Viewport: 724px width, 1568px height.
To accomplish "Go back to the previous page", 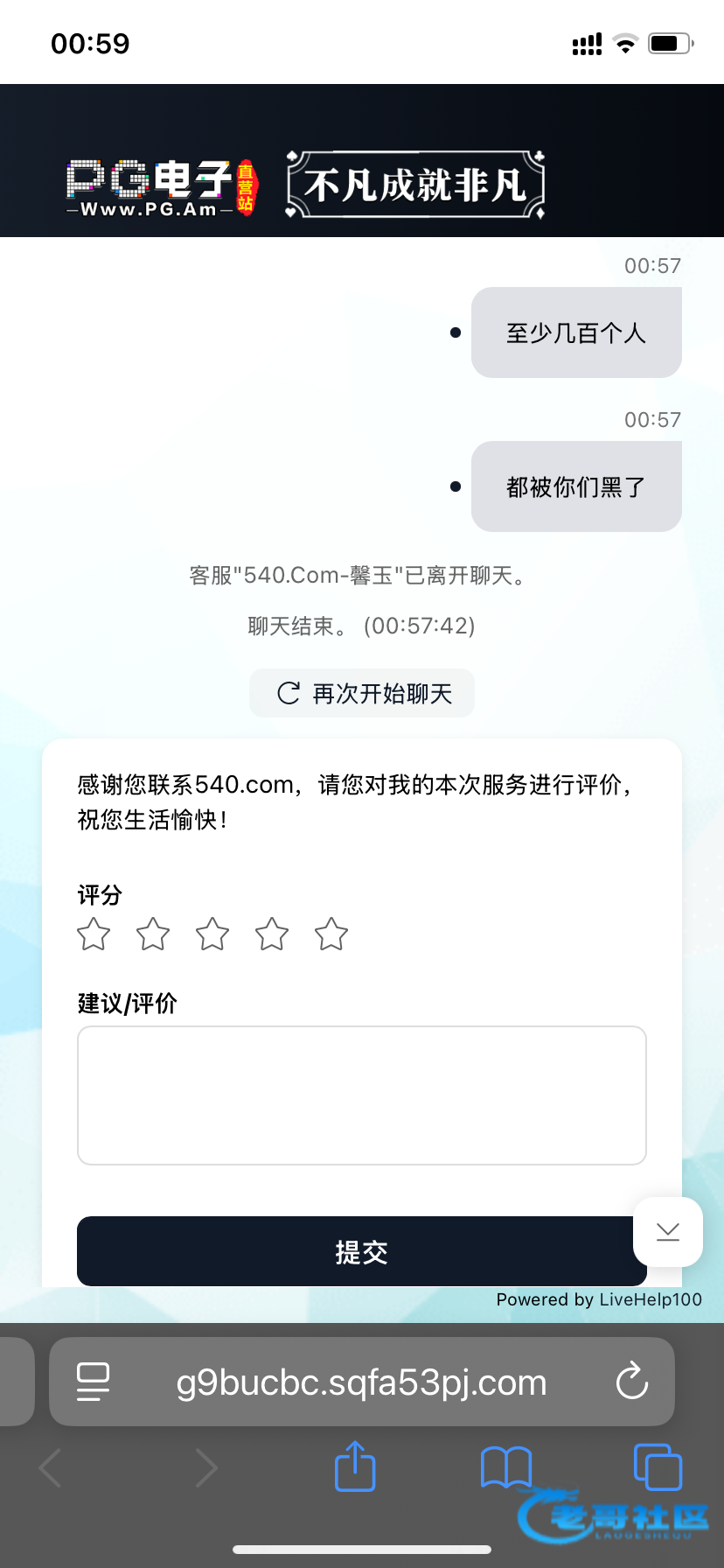I will (x=51, y=1467).
